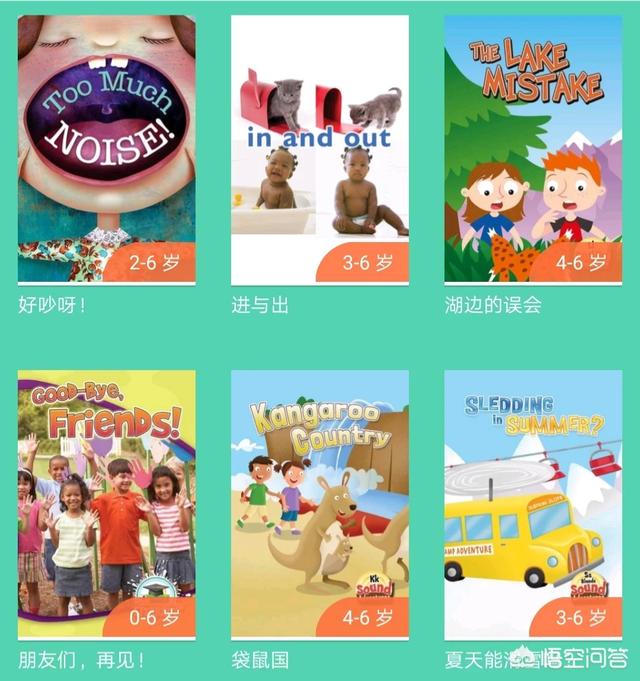Tap the Kangaroo Country book cover
This screenshot has height=681, width=640.
point(320,503)
